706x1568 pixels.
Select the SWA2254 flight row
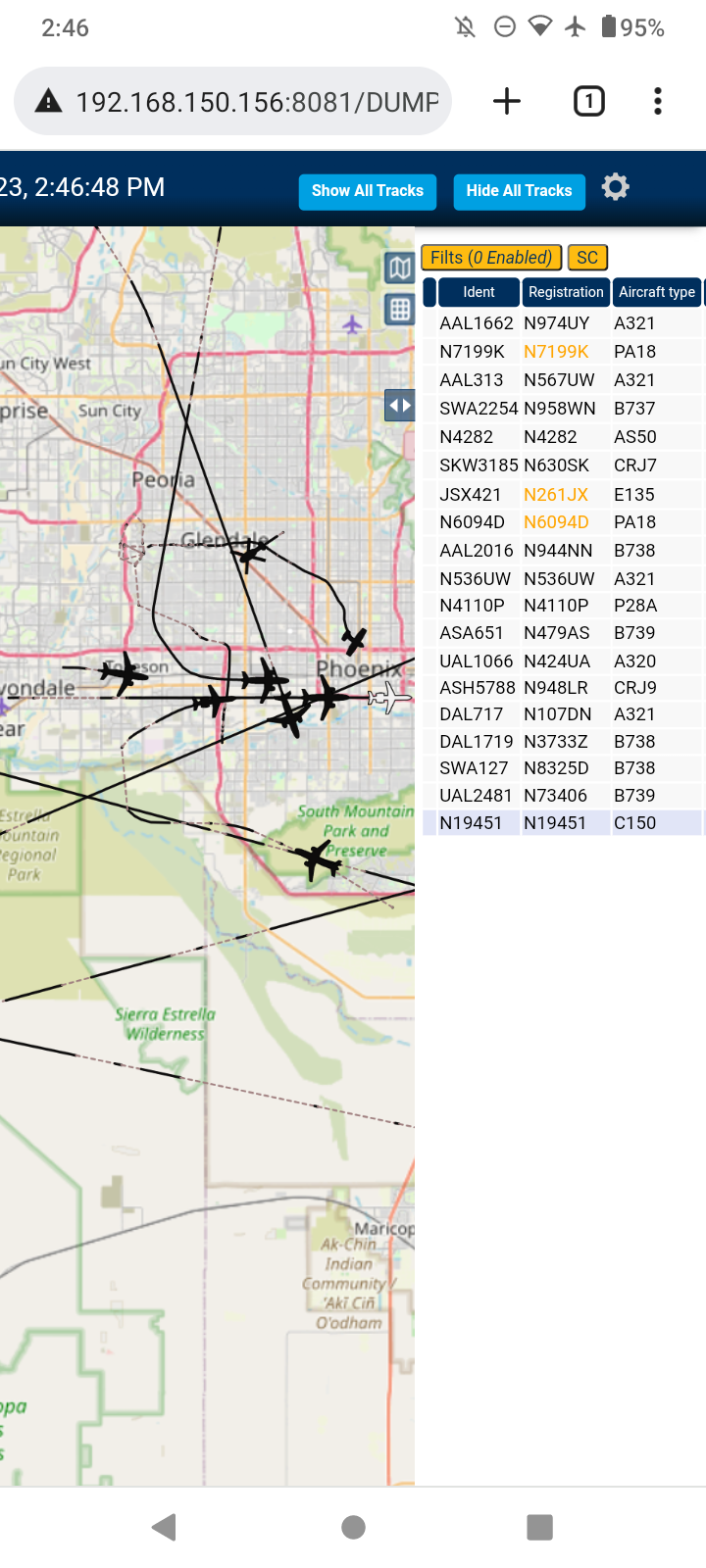[x=563, y=409]
